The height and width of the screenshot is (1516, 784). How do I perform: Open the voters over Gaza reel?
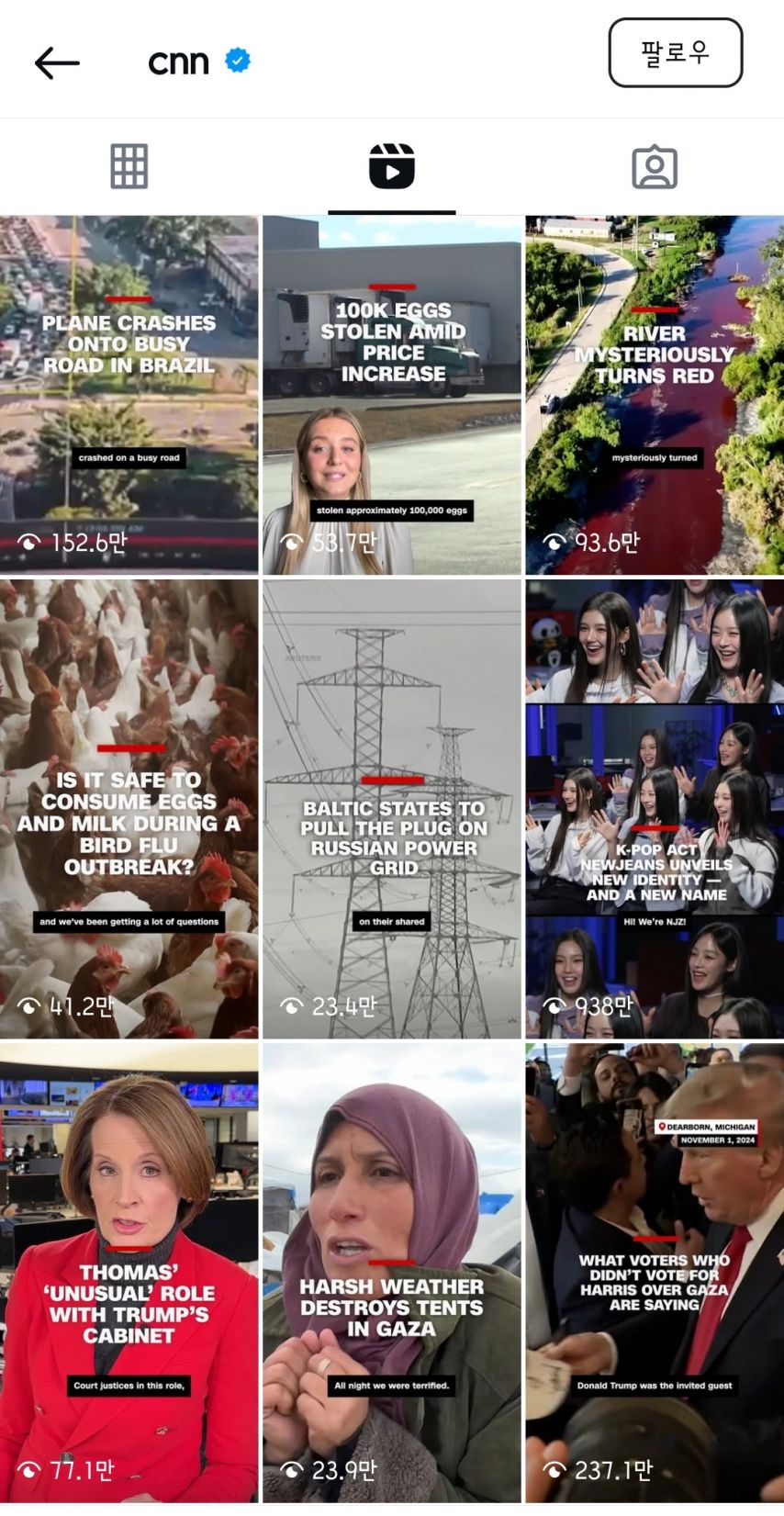(655, 1272)
